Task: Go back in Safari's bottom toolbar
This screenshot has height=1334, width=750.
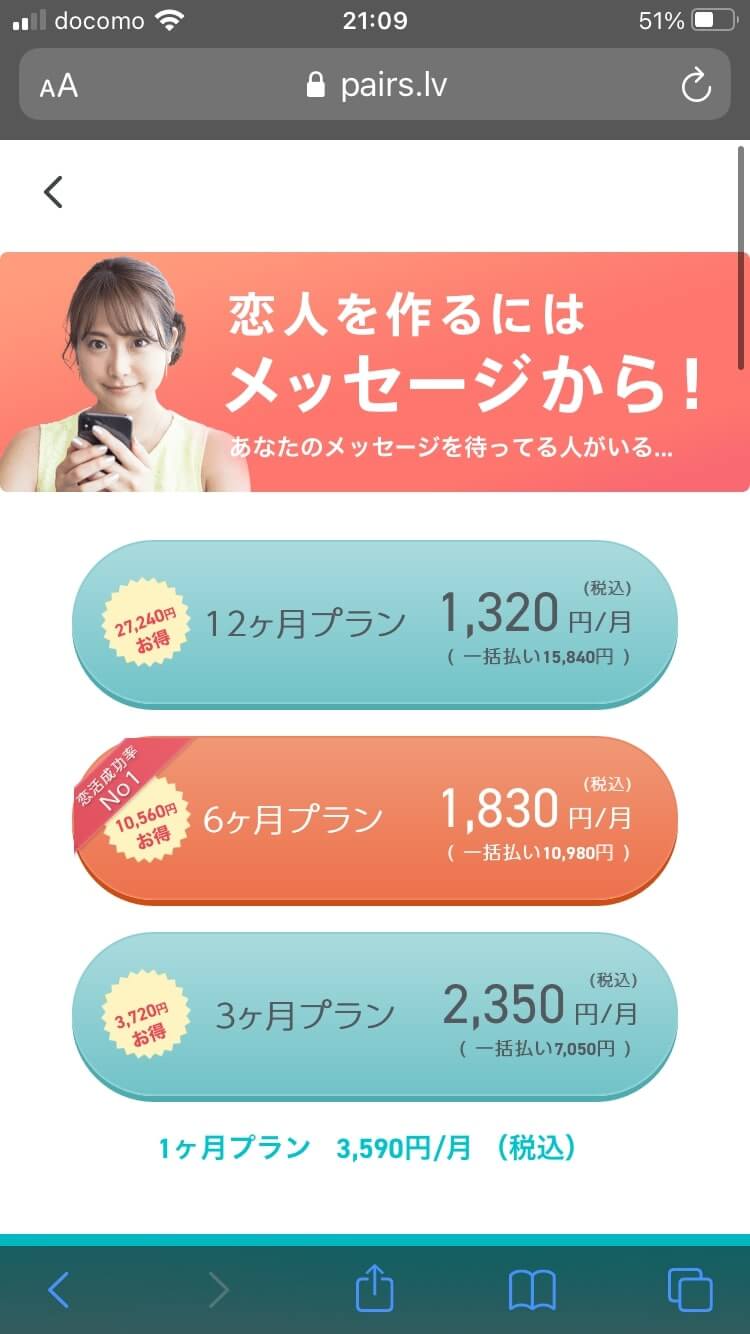Action: pyautogui.click(x=59, y=1289)
